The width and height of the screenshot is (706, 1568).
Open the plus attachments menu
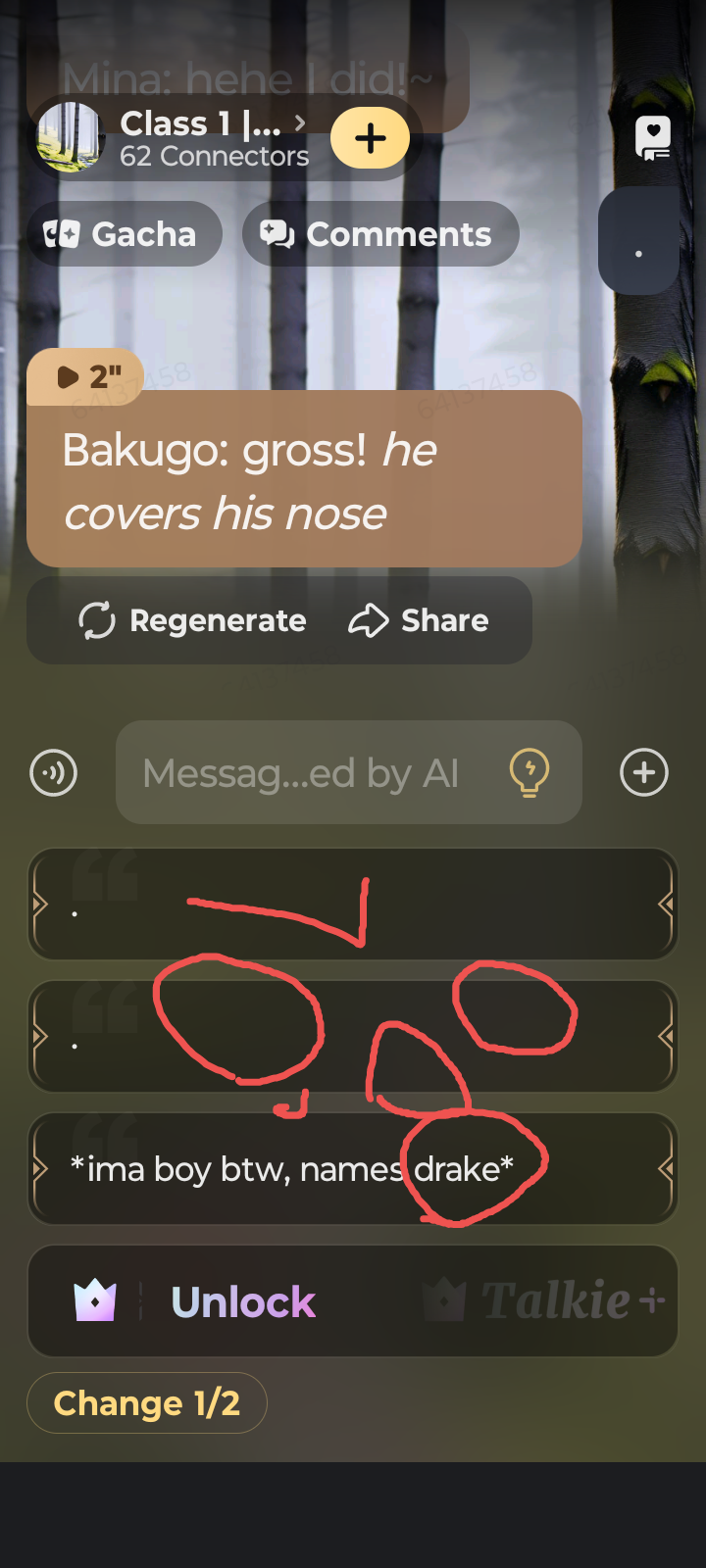(644, 773)
